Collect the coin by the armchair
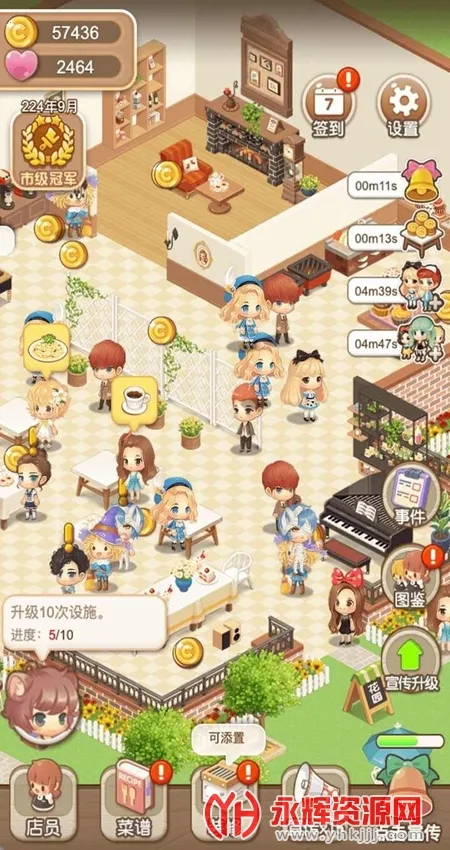The width and height of the screenshot is (450, 850). point(166,175)
